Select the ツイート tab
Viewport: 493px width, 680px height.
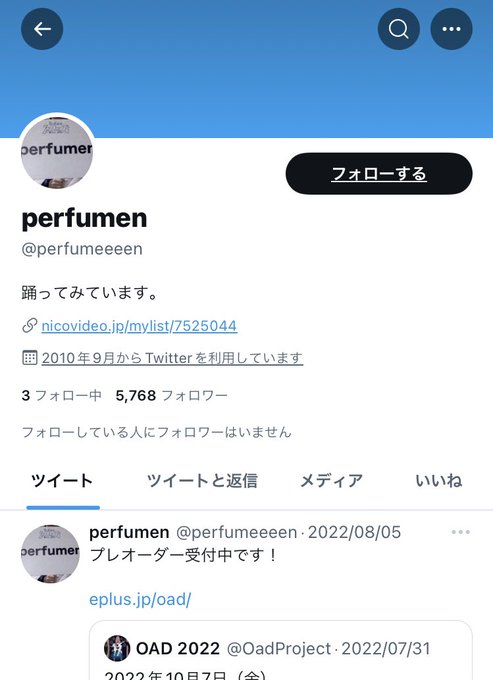coord(62,481)
